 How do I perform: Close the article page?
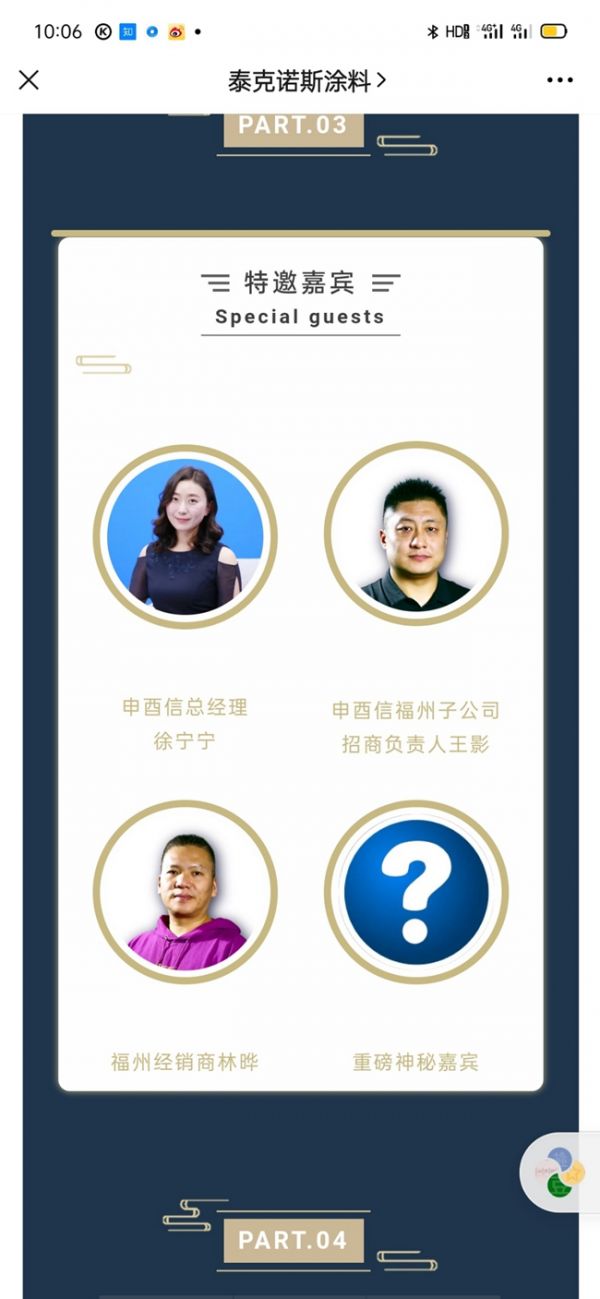(29, 80)
